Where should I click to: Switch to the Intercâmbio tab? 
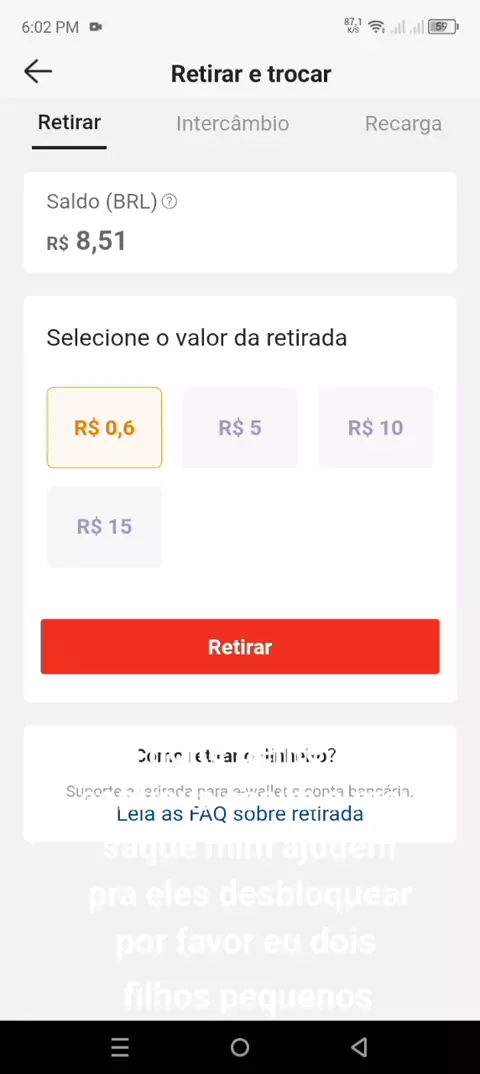233,123
